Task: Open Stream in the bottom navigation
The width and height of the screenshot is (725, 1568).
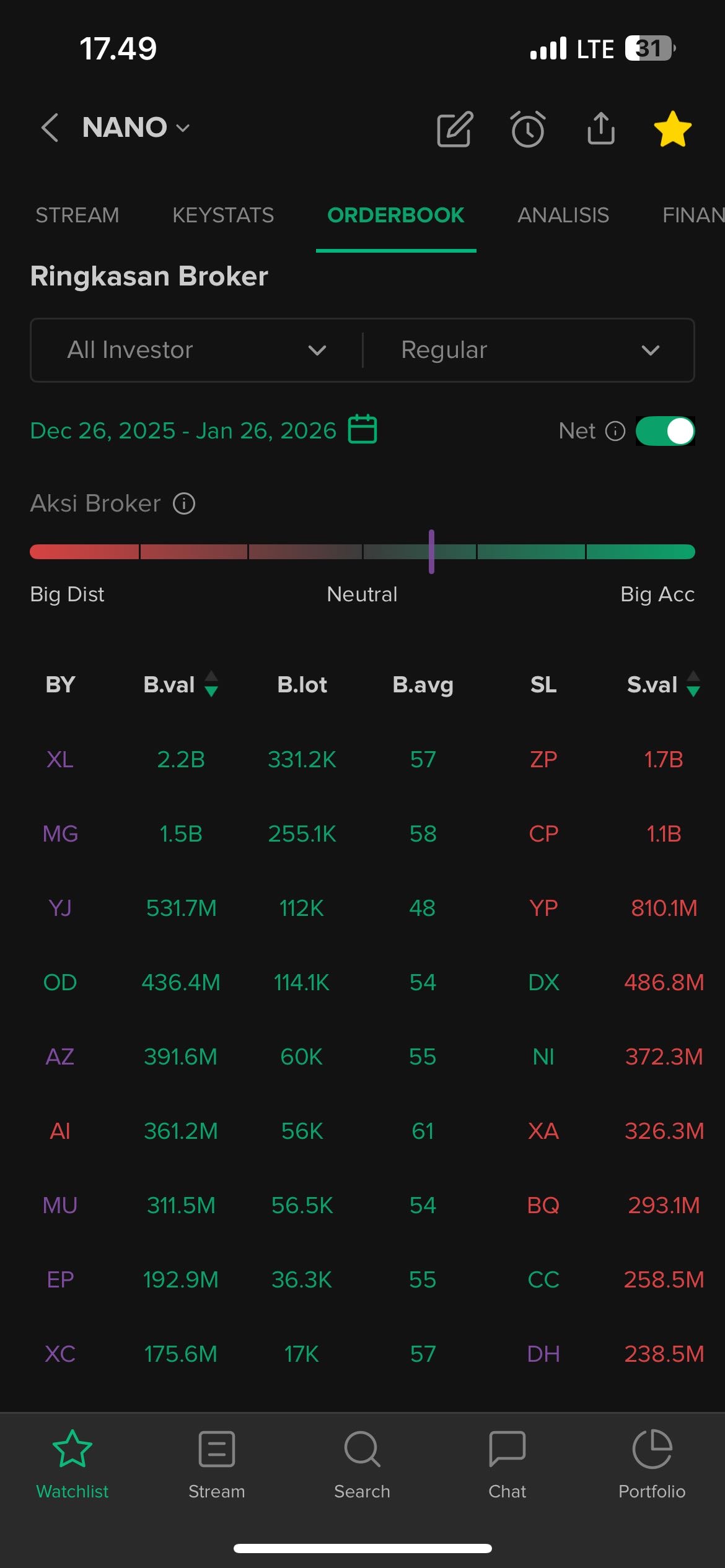Action: tap(217, 1464)
